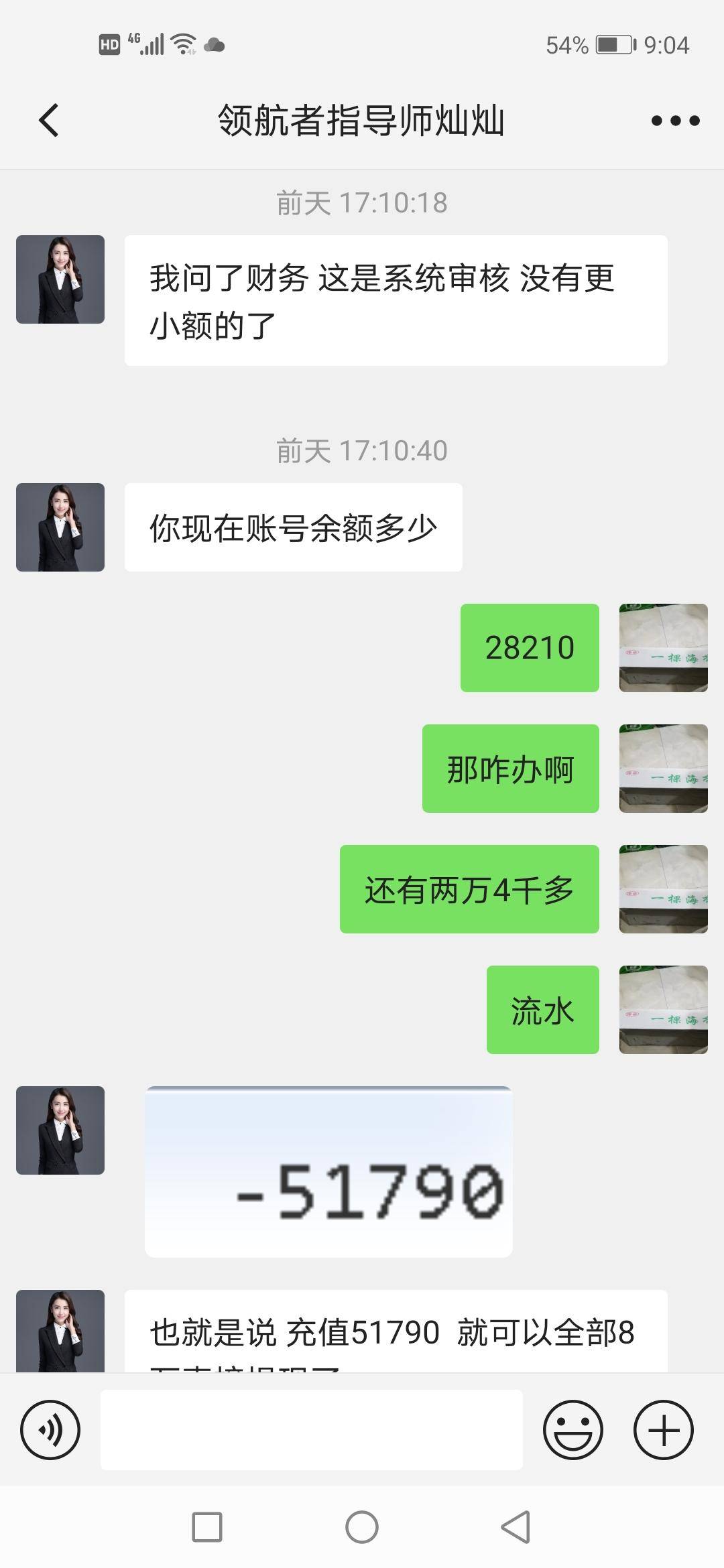
Task: Open recent apps with the square button
Action: coord(207,1527)
